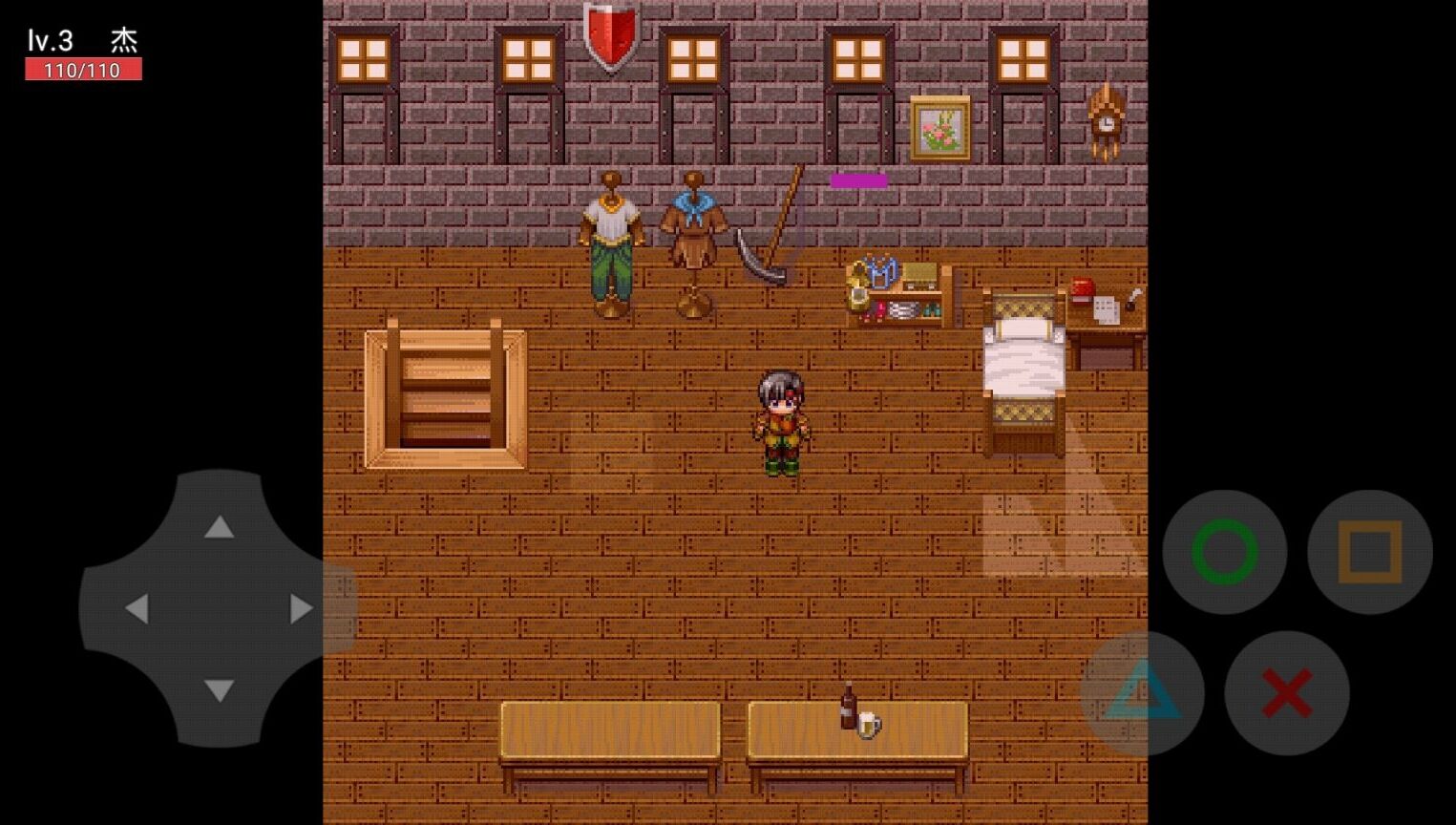The image size is (1456, 825).
Task: Hit the green circle button
Action: 1224,552
